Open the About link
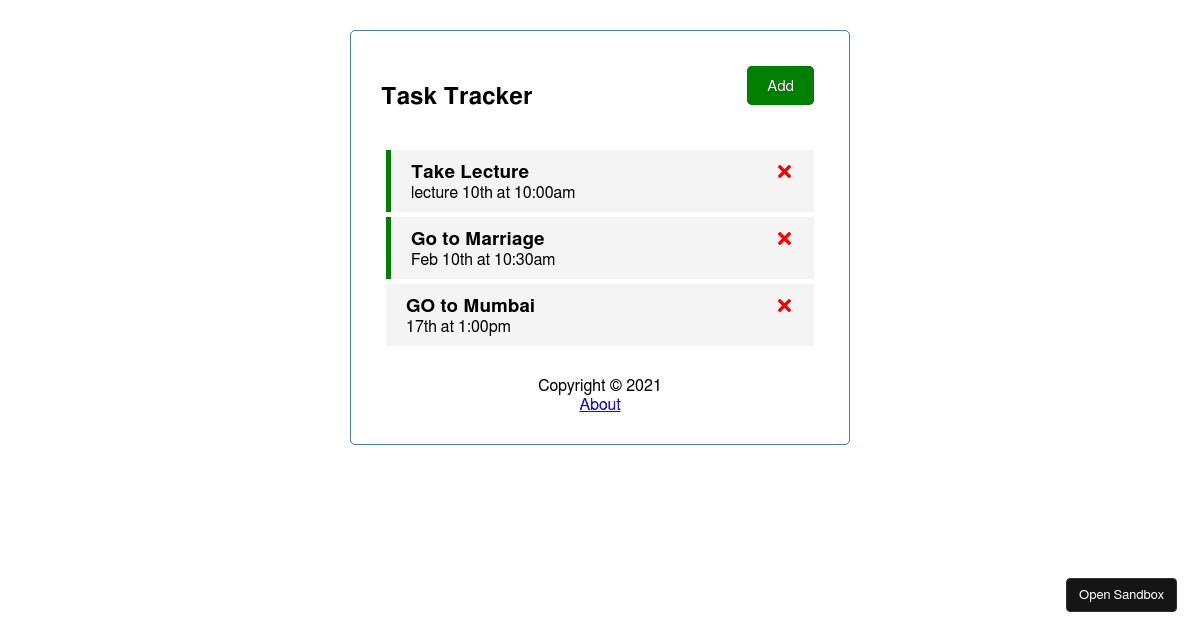Image resolution: width=1200 pixels, height=630 pixels. 600,404
